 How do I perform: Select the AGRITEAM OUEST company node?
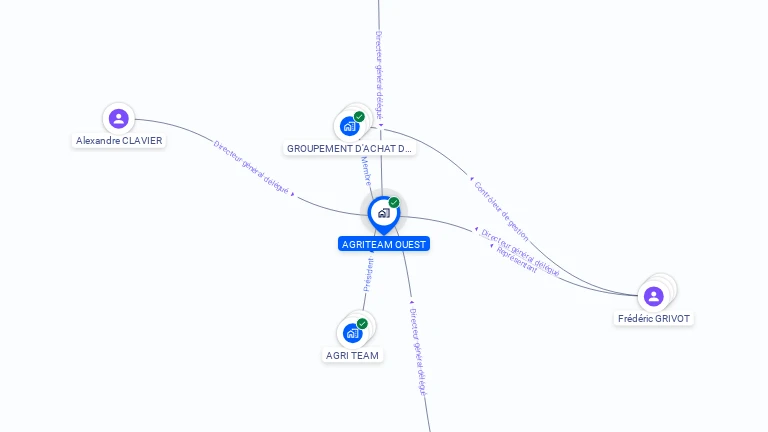pyautogui.click(x=383, y=213)
